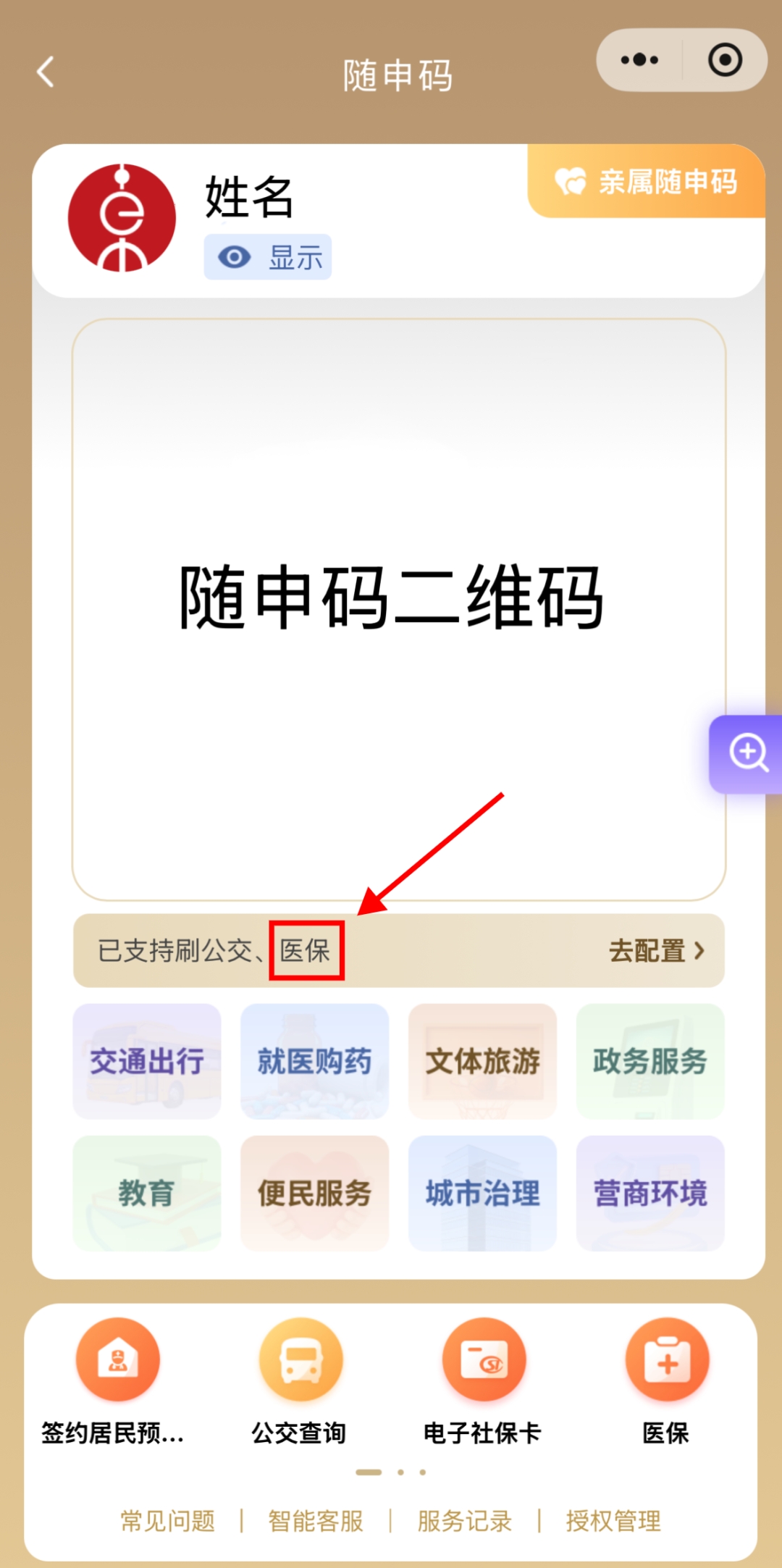
Task: View 常见问题 FAQ link
Action: click(168, 1521)
